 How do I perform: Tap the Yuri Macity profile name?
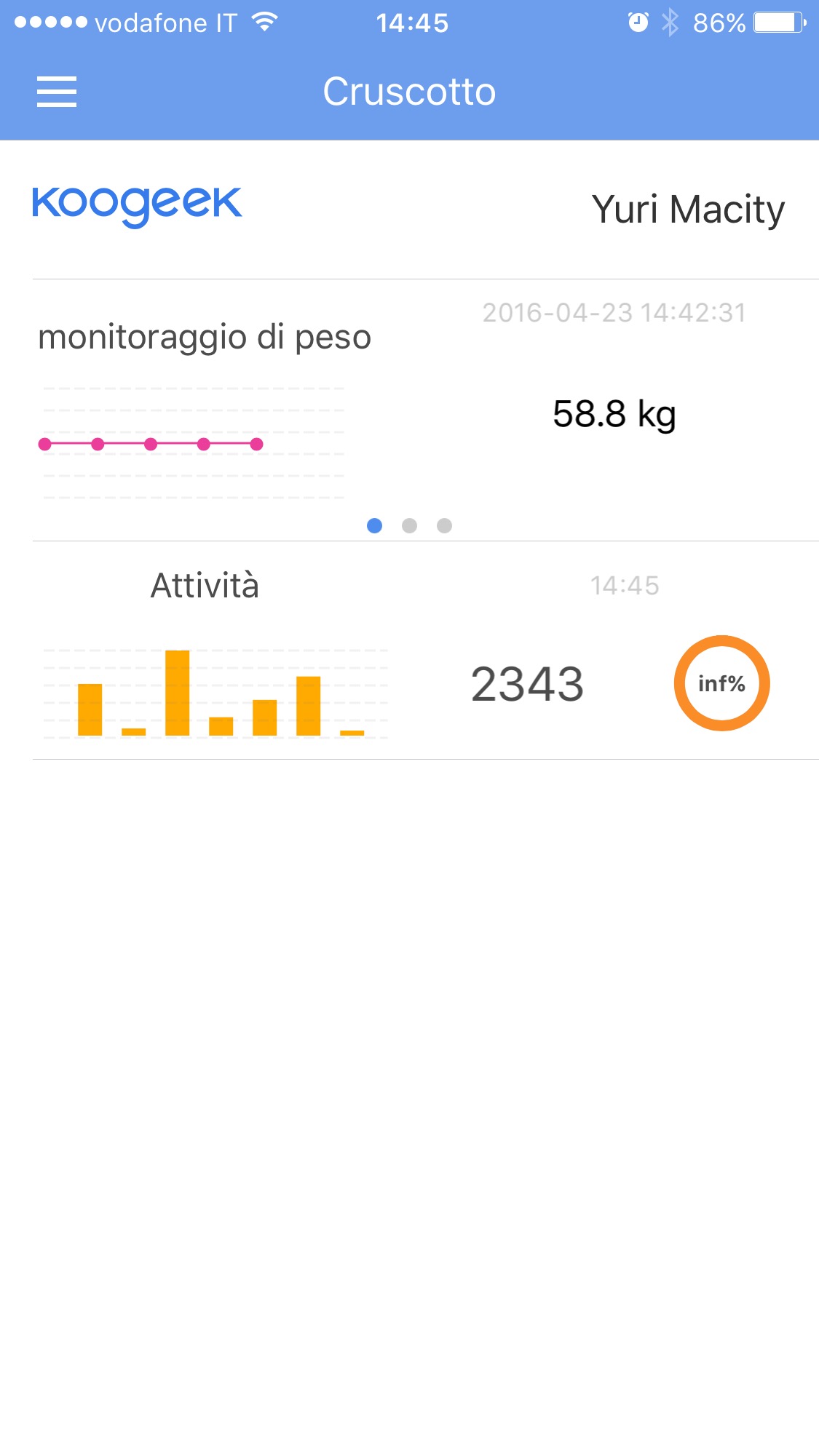coord(687,210)
